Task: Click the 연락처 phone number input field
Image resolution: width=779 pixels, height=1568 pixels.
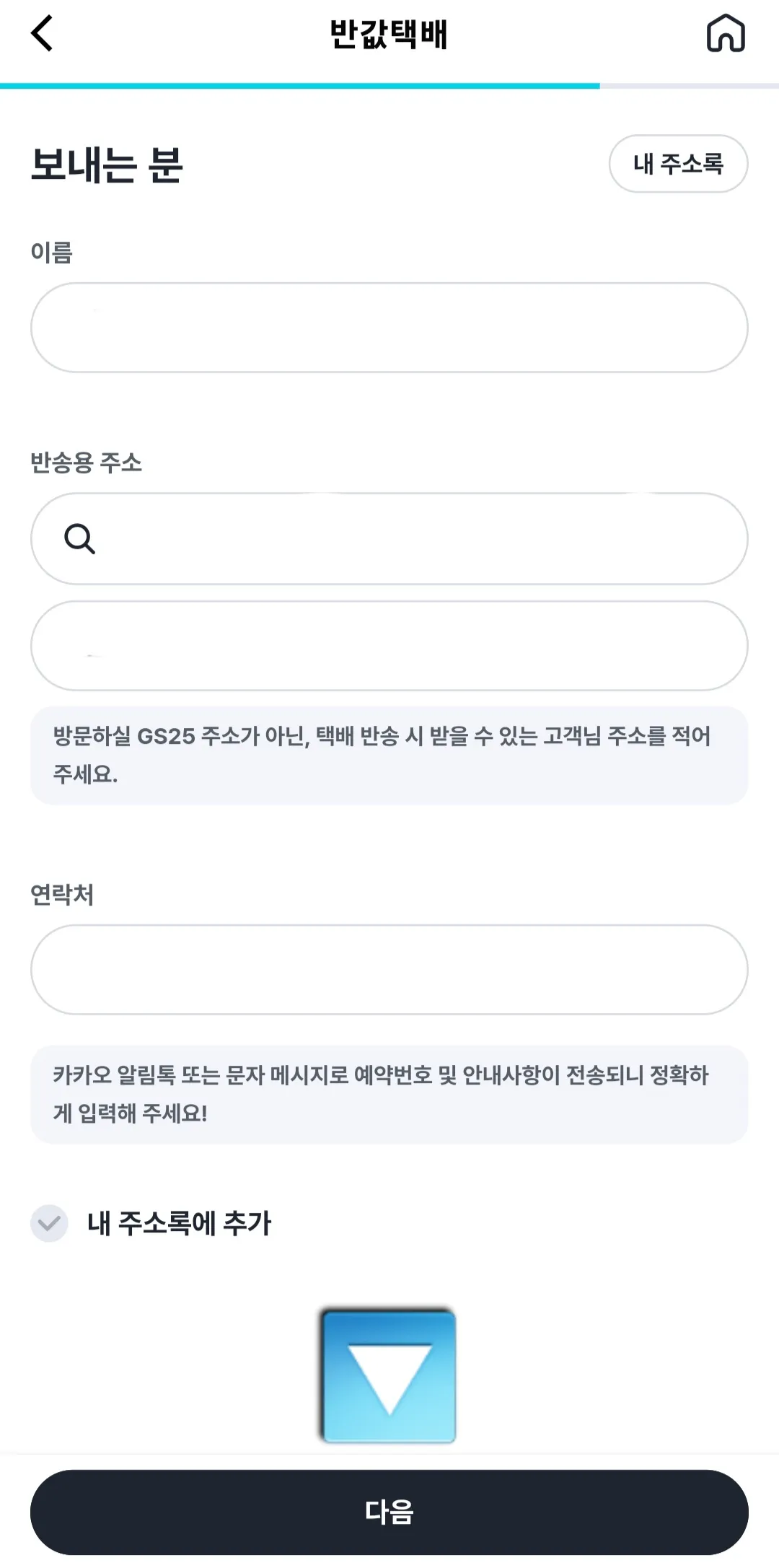Action: (389, 970)
